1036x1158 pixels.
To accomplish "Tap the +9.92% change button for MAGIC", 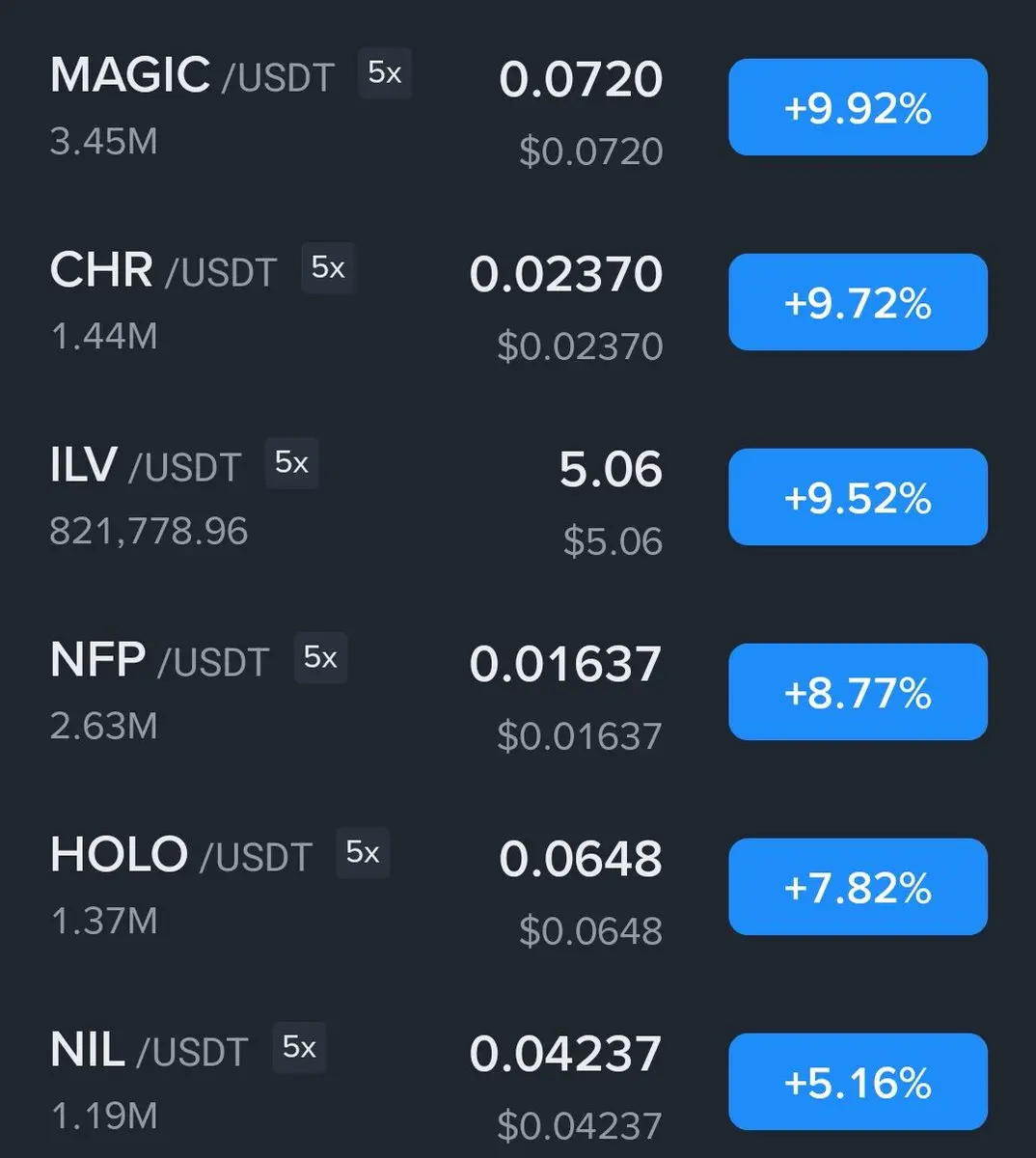I will [858, 107].
